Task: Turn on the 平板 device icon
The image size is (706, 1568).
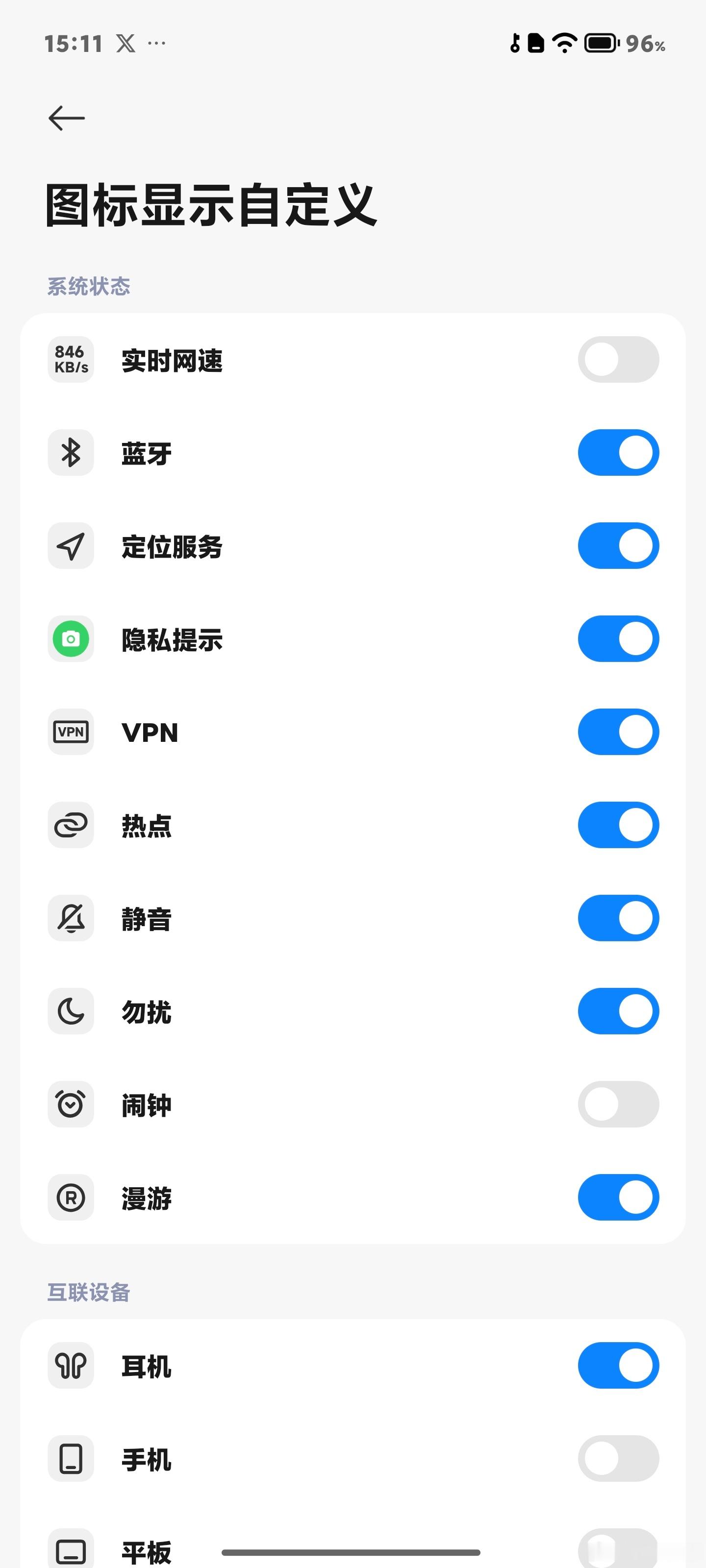Action: click(618, 1548)
